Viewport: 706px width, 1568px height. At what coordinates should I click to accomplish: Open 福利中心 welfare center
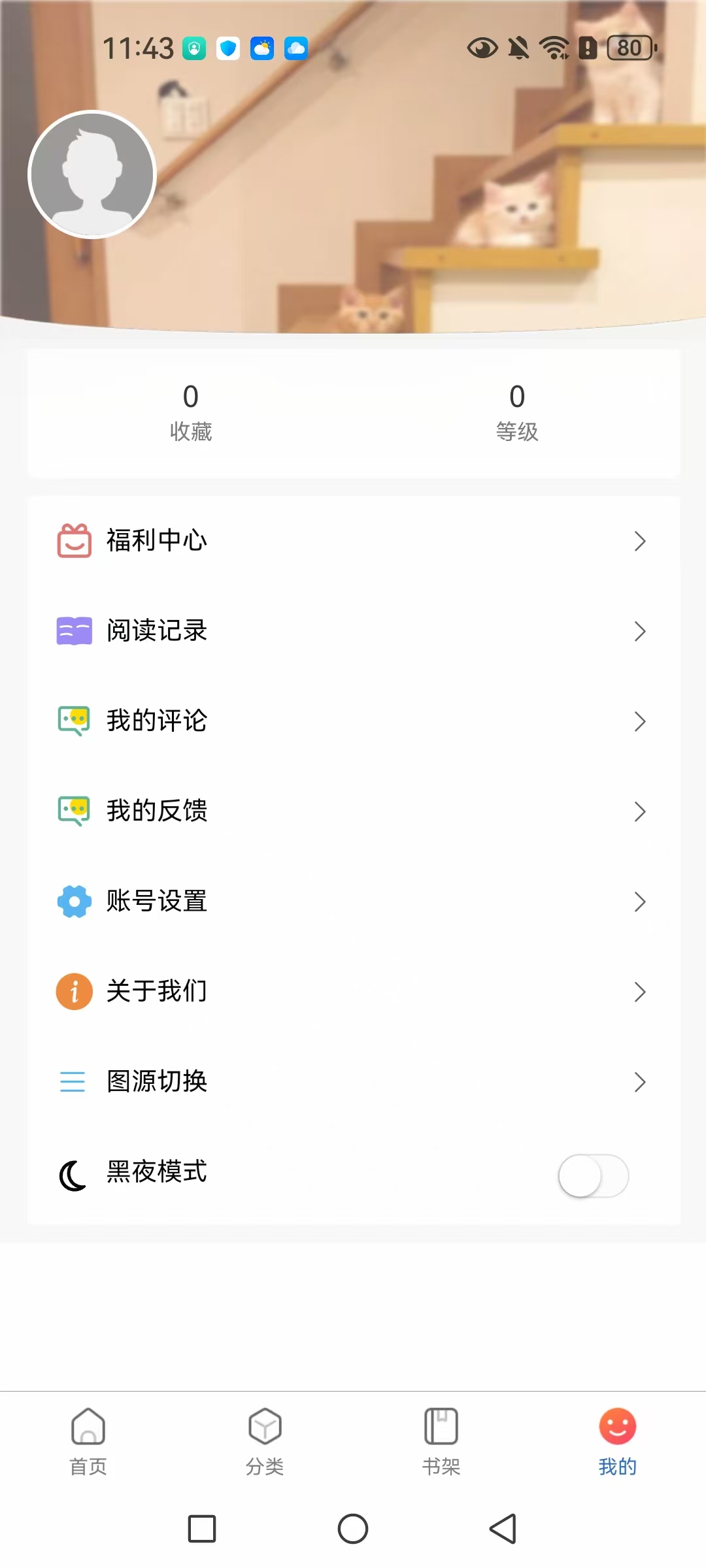click(353, 541)
